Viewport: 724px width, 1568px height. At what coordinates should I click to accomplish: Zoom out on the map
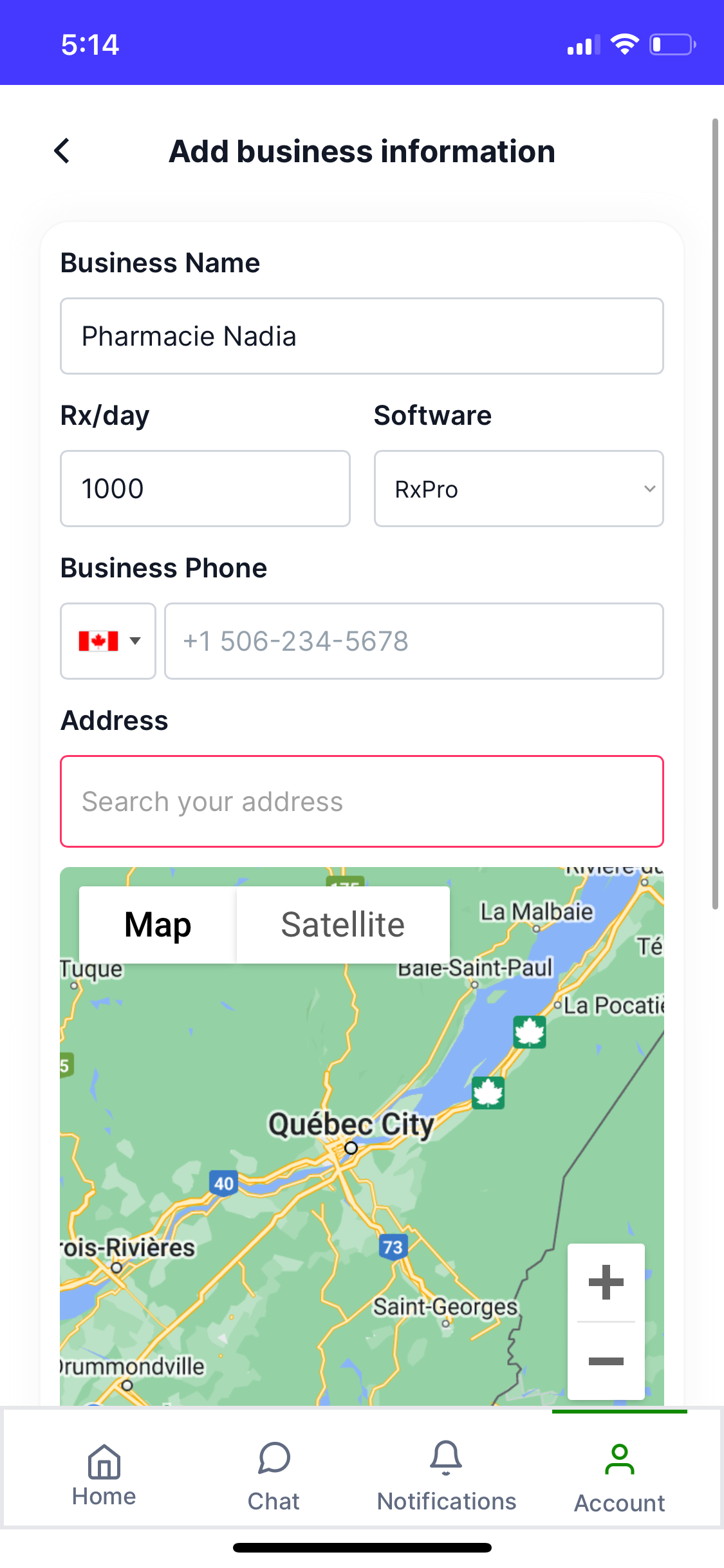606,1361
